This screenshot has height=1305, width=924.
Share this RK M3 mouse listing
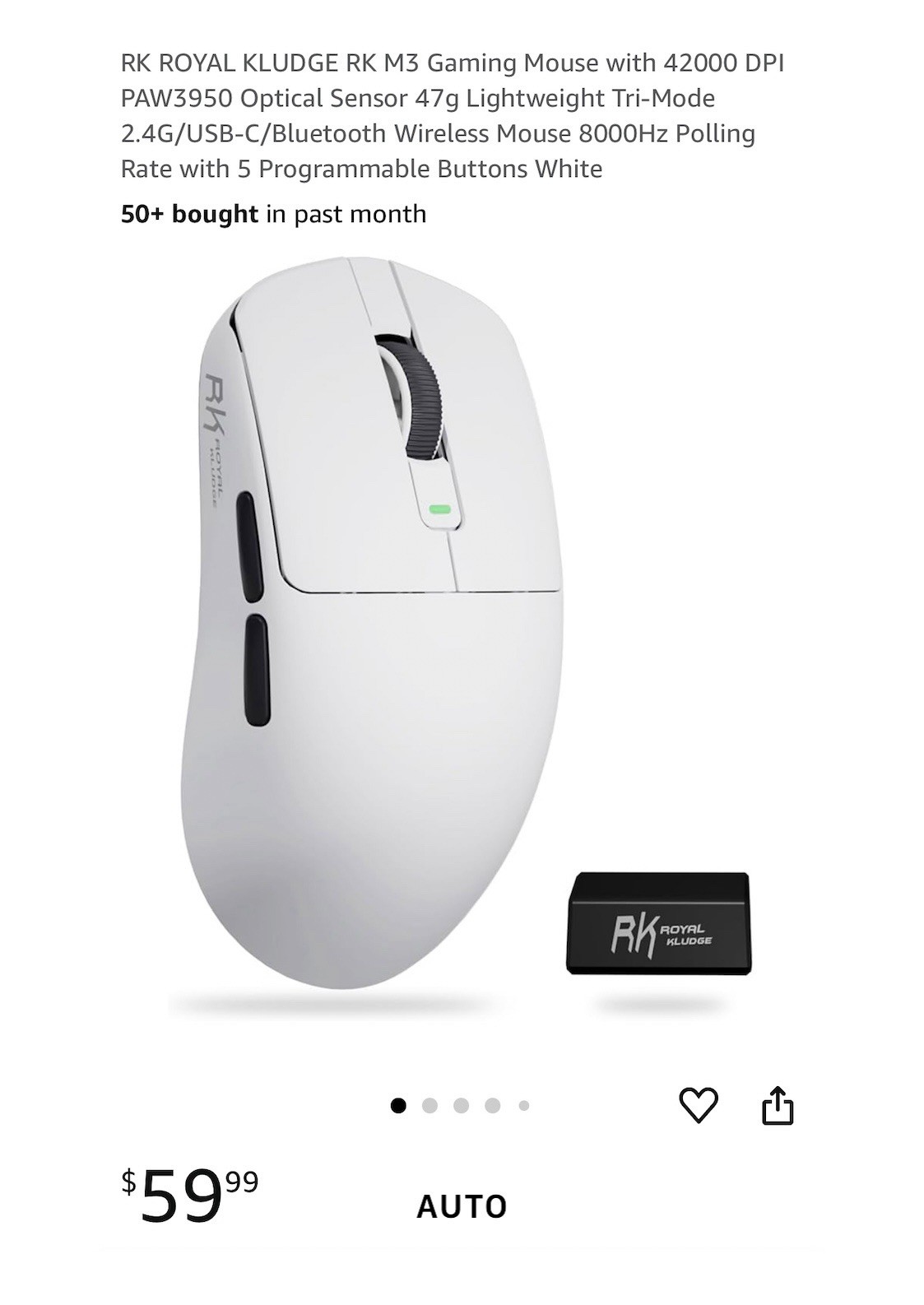point(778,1105)
